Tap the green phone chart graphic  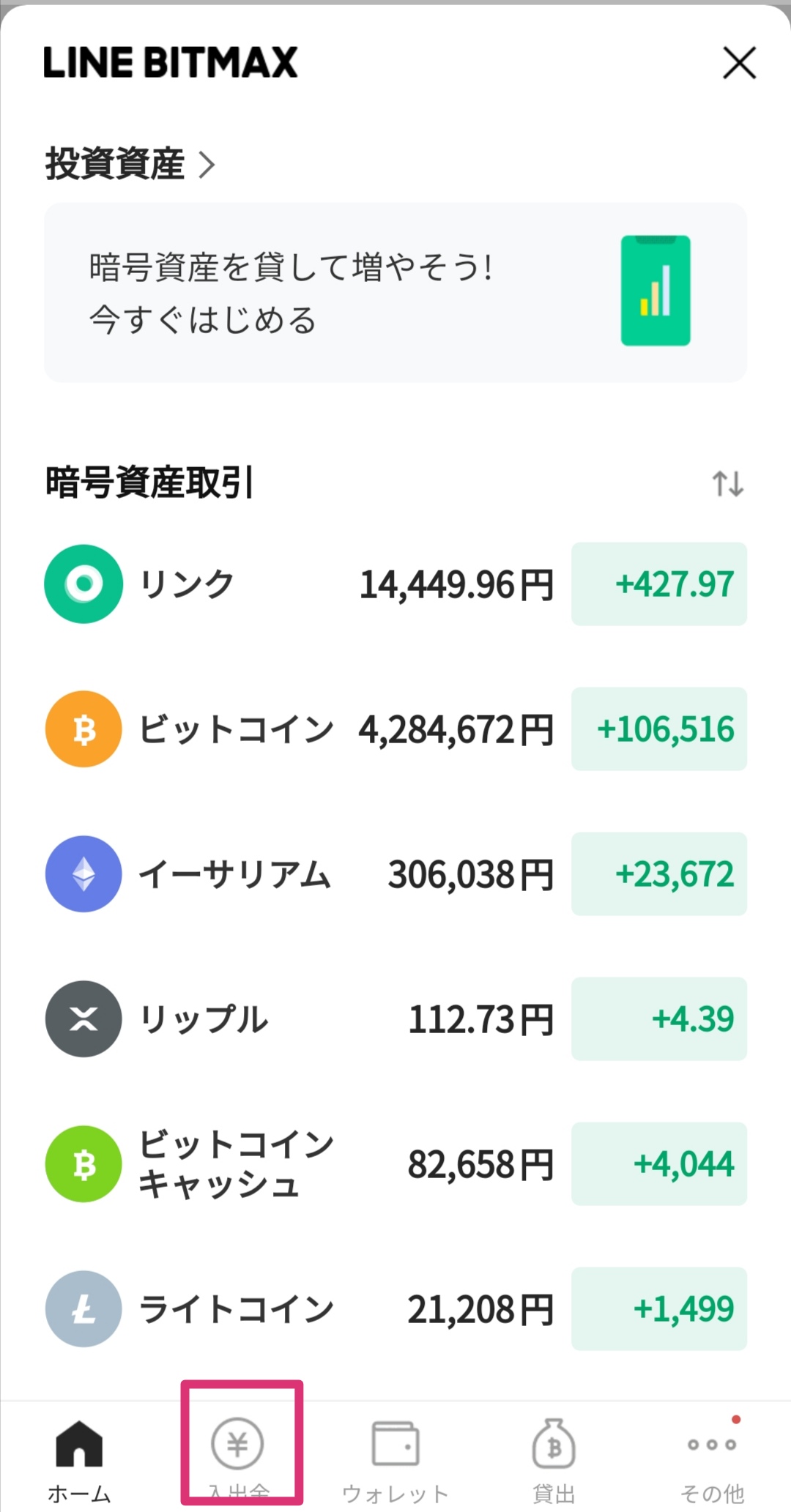(x=655, y=290)
